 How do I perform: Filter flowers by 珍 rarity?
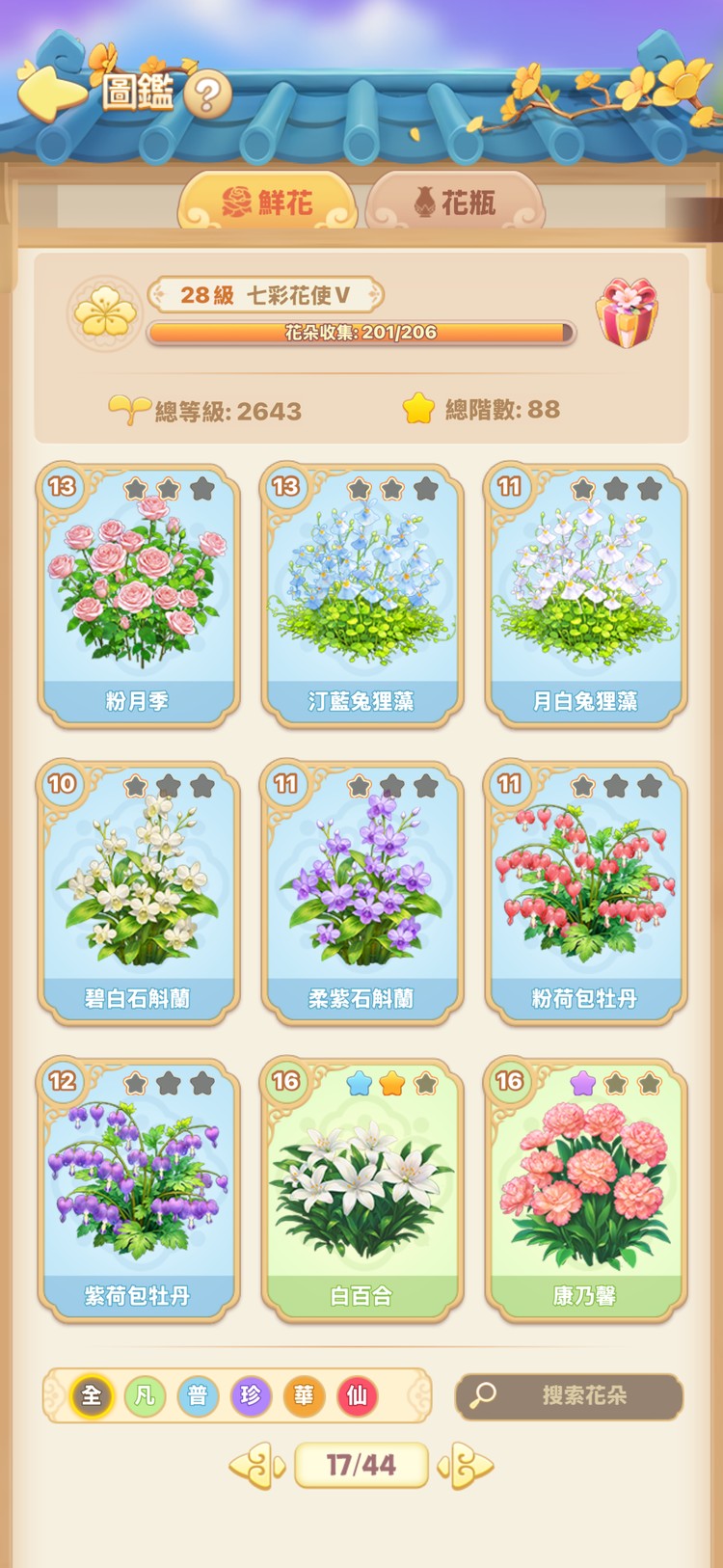[251, 1395]
